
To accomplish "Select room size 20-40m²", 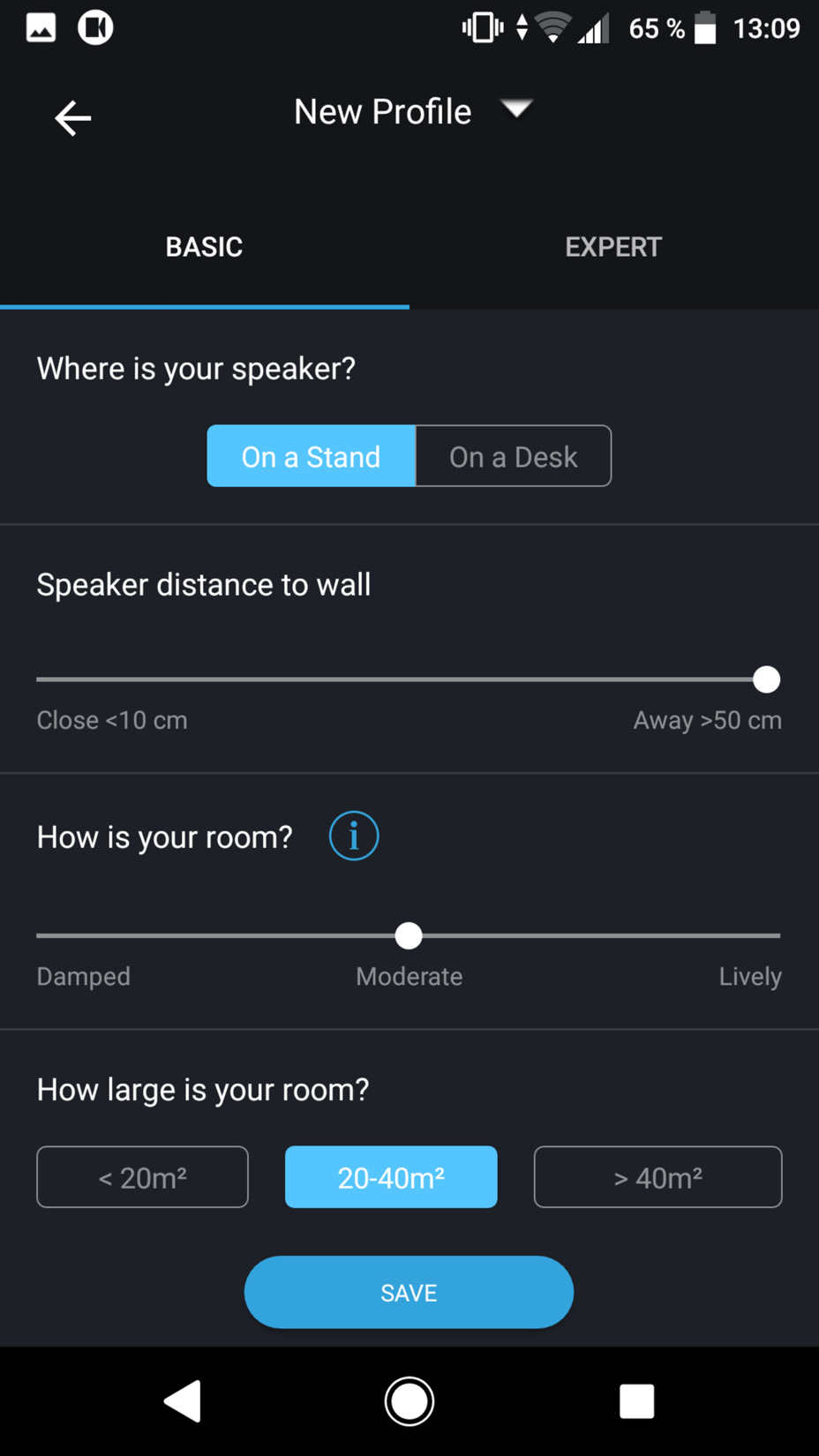I will pyautogui.click(x=391, y=1177).
